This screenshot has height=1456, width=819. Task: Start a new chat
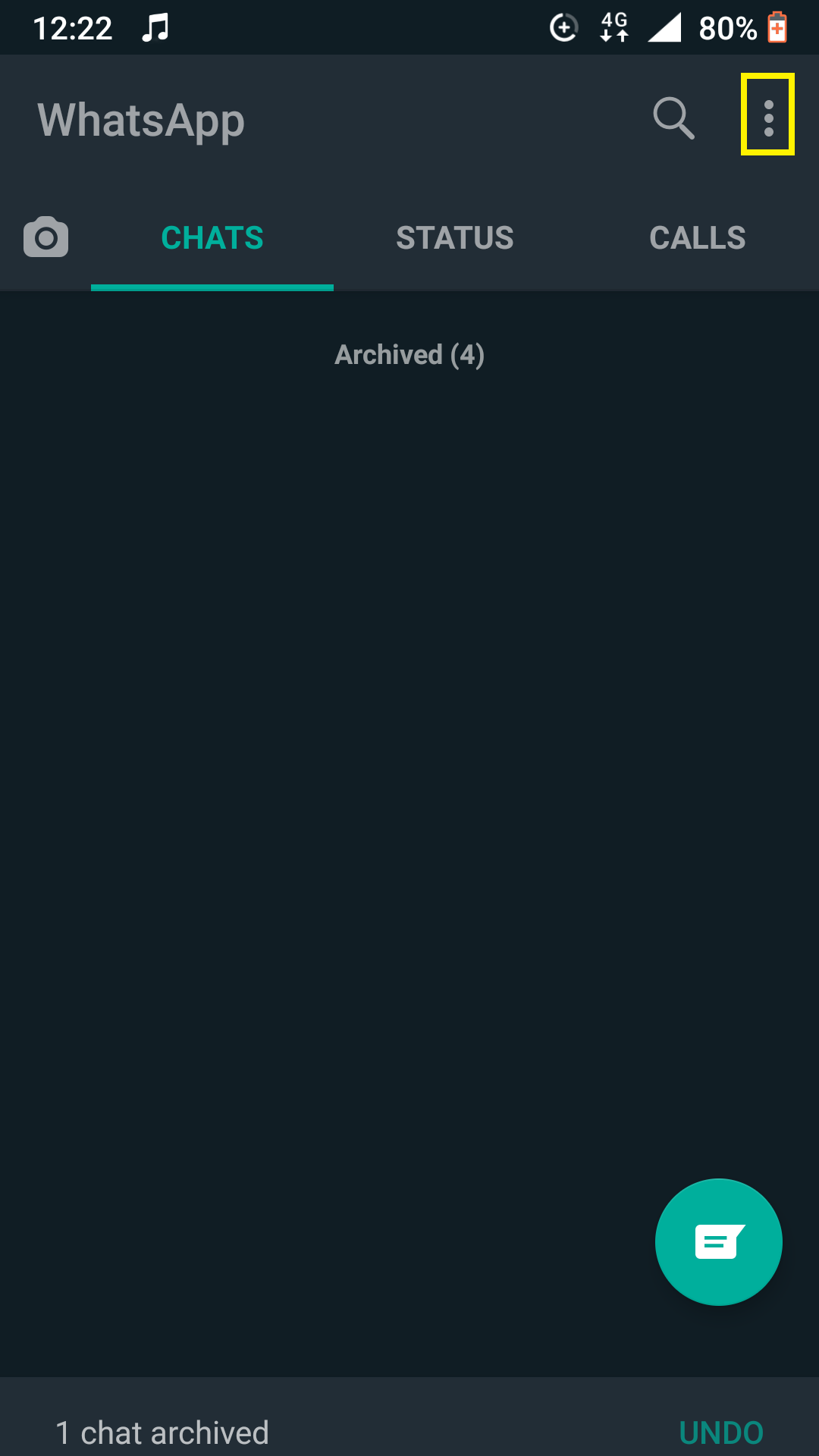pos(719,1242)
